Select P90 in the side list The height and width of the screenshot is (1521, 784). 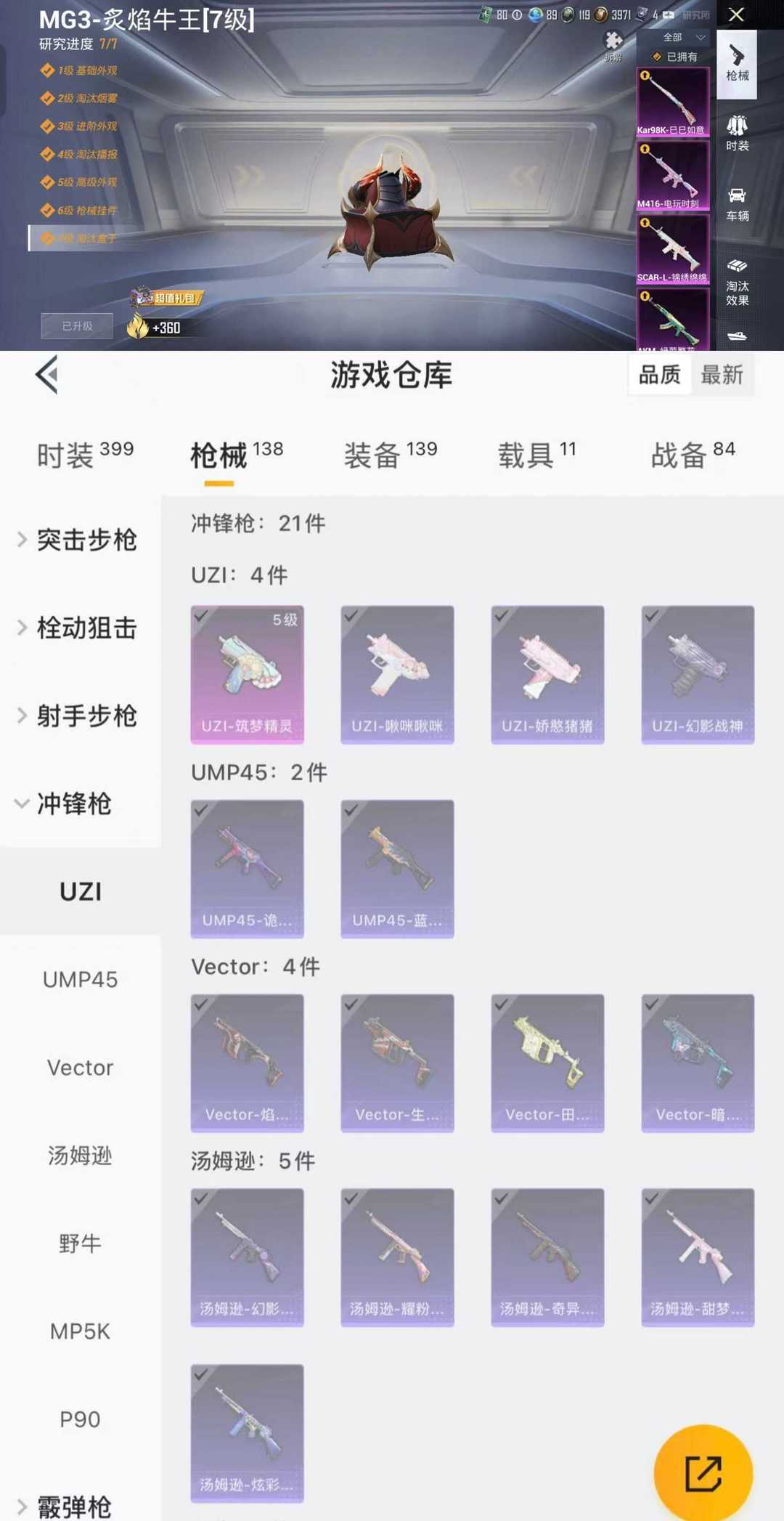80,1419
